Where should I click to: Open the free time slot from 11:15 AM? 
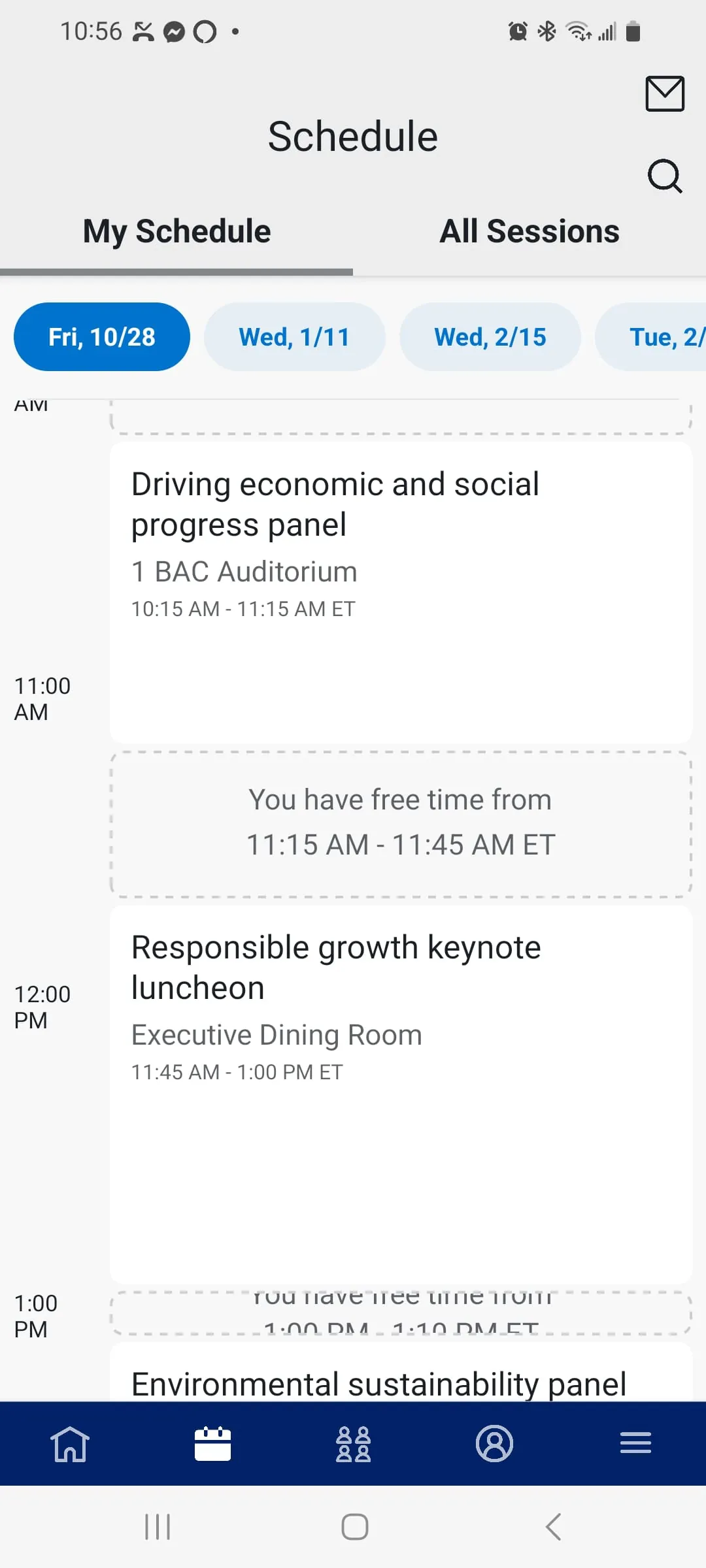(400, 823)
